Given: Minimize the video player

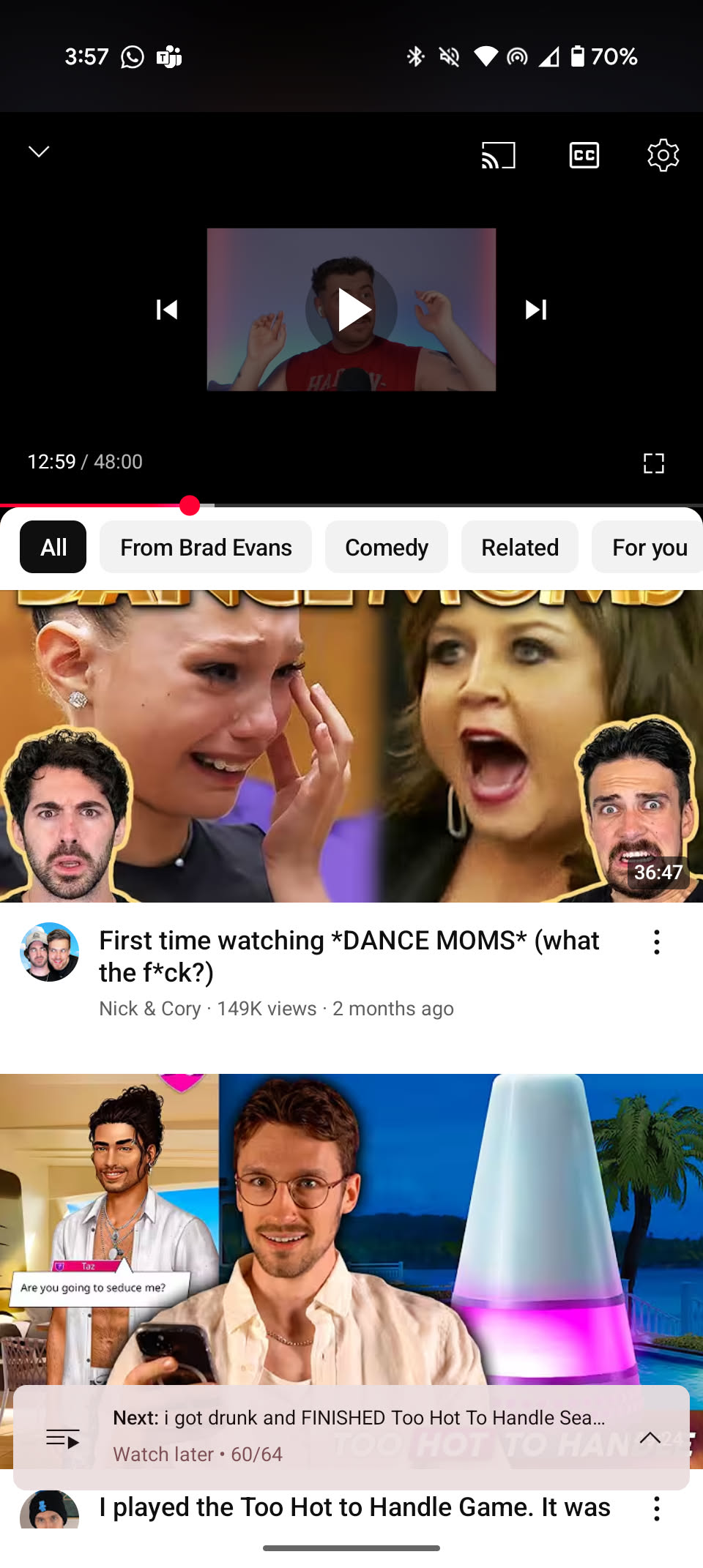Looking at the screenshot, I should pos(39,152).
